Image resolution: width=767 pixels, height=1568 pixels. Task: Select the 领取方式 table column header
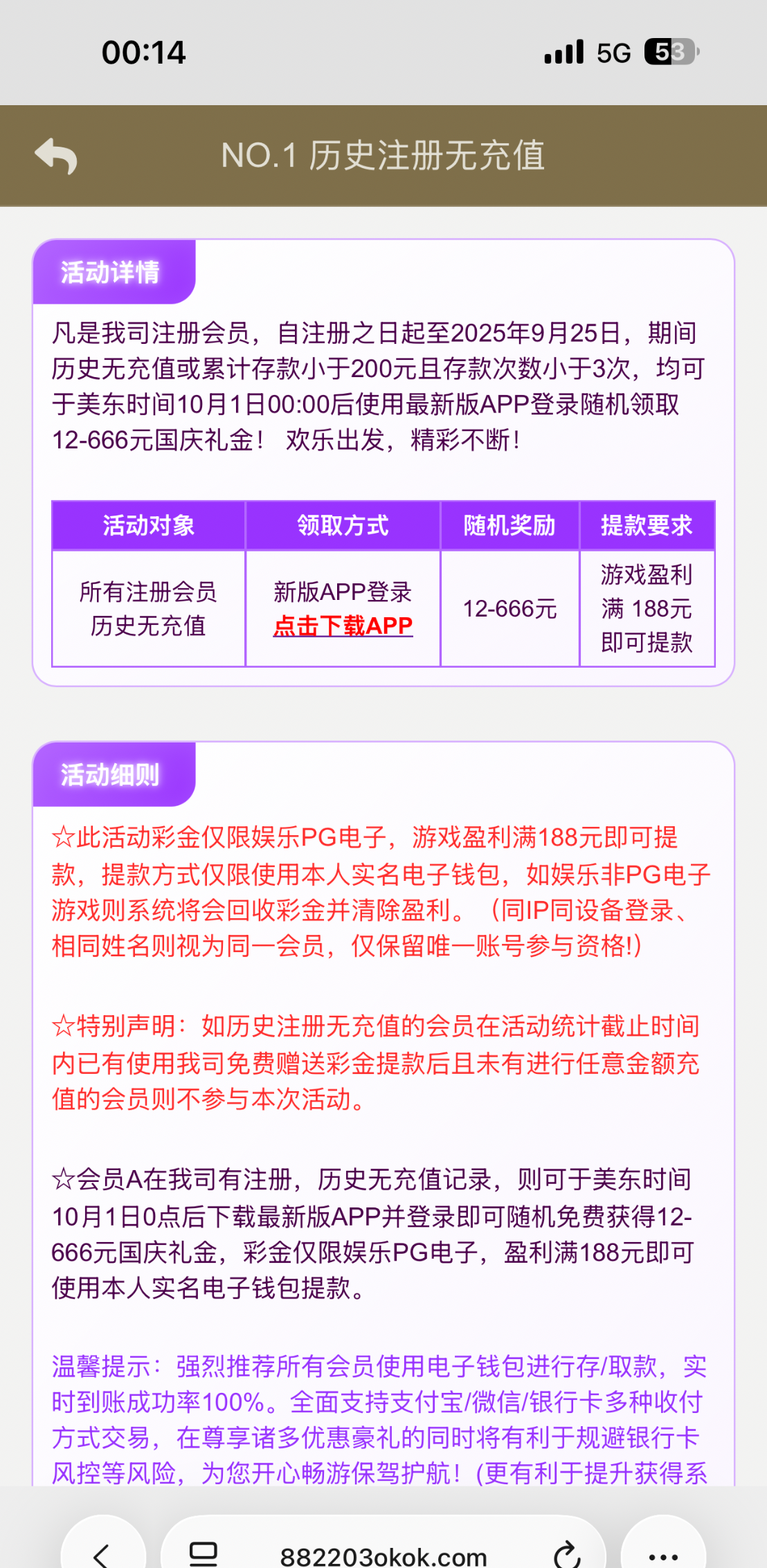point(343,525)
